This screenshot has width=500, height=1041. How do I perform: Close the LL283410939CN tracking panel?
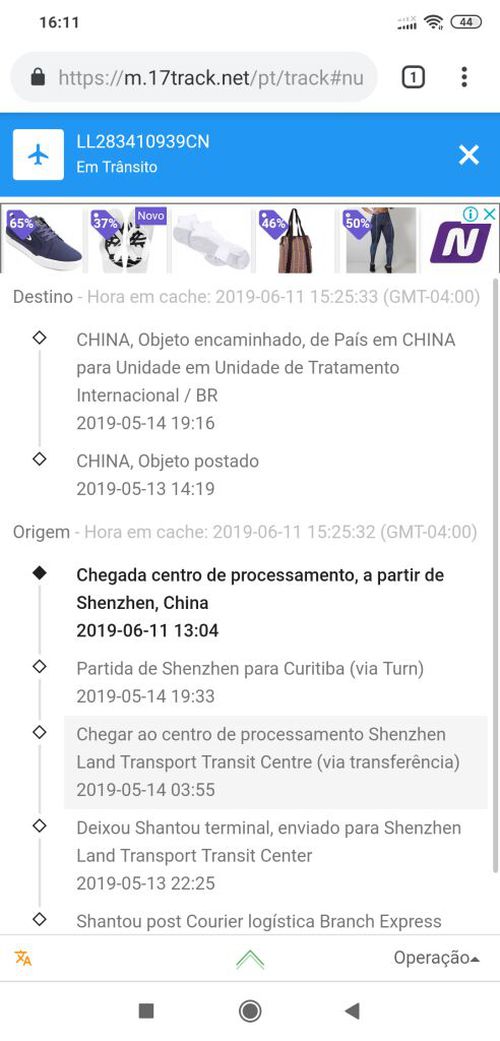tap(469, 155)
